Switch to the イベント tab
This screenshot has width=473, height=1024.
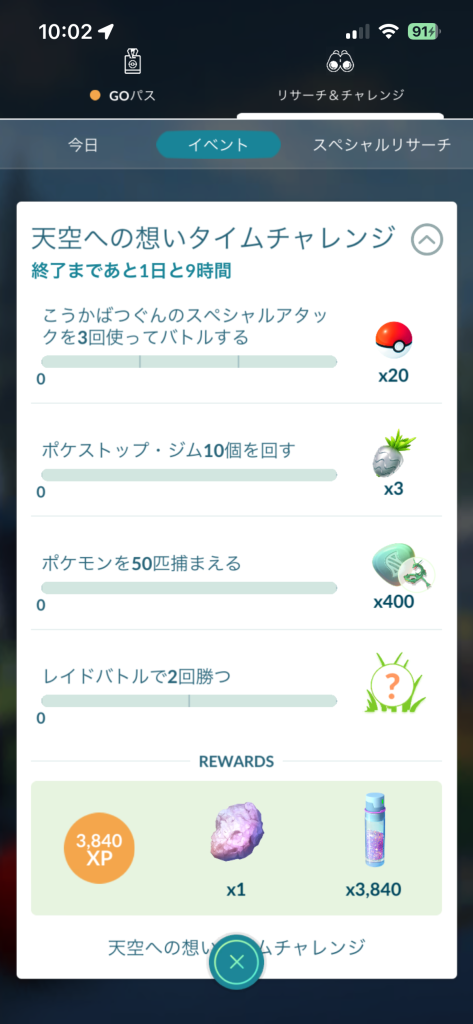218,145
